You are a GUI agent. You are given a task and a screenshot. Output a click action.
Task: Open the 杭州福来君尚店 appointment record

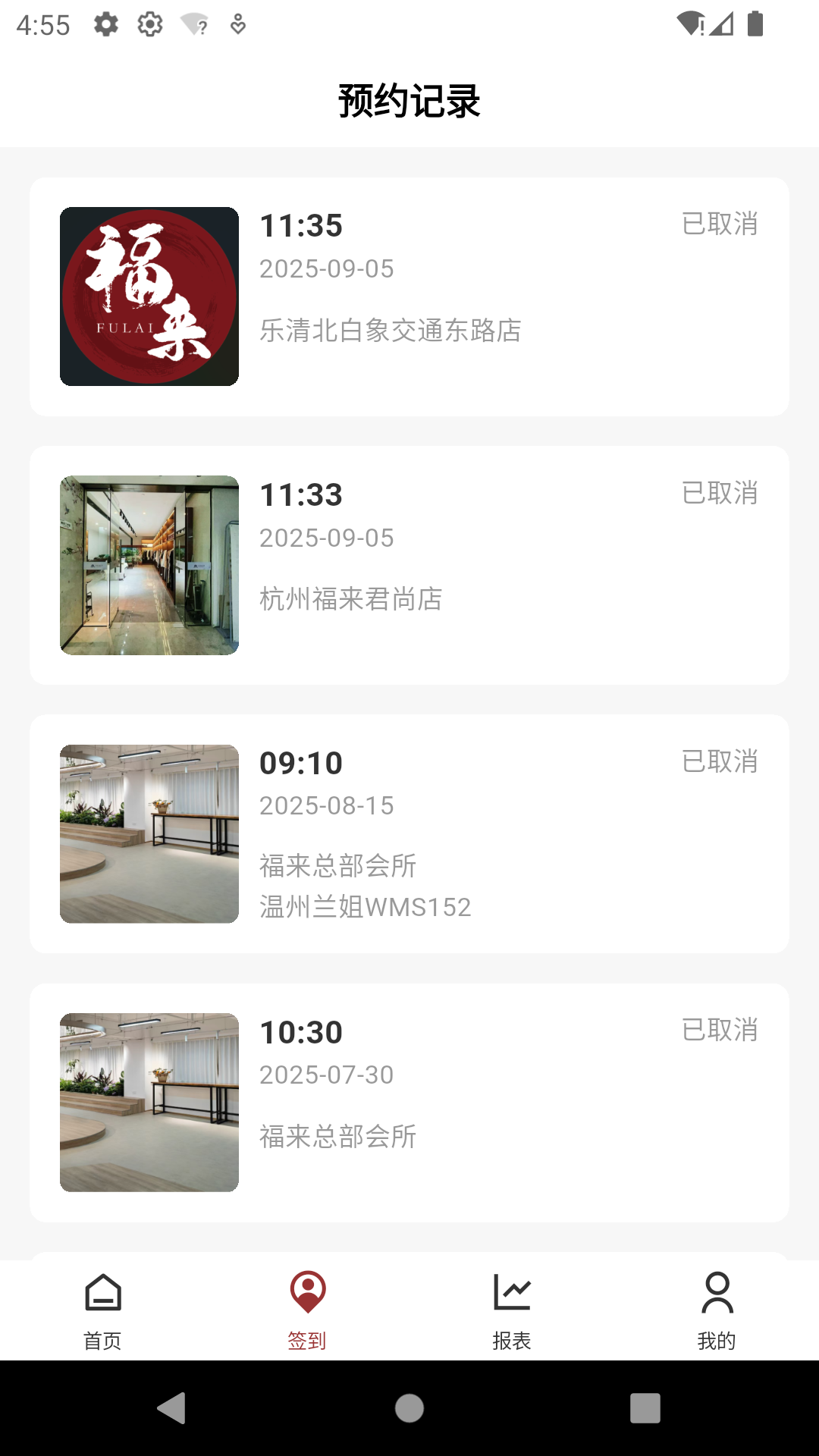click(x=409, y=565)
